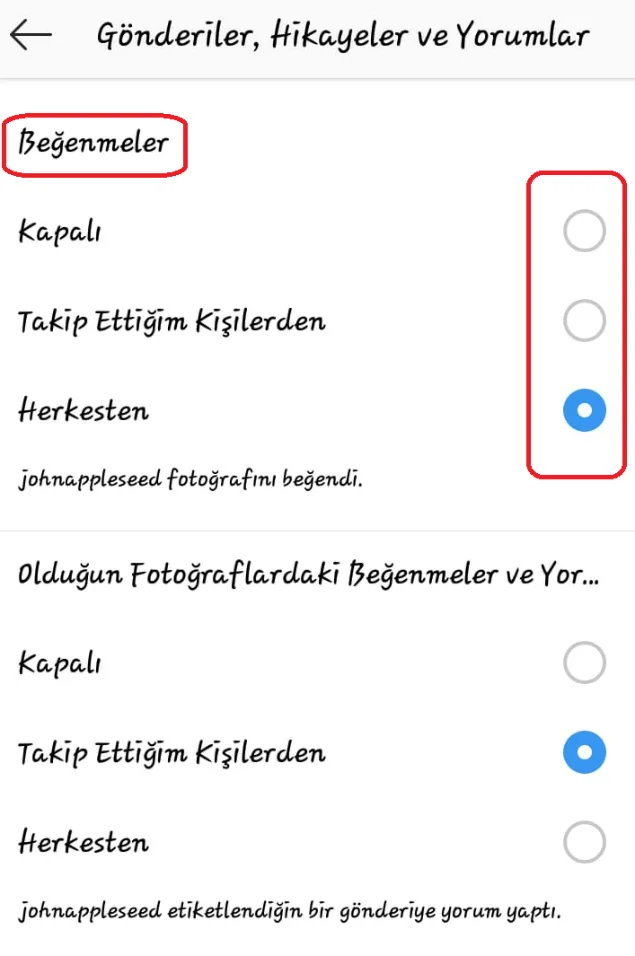This screenshot has height=956, width=635.
Task: Set Olduğun Fotoğraflardaki Beğenmeler to Kapalı
Action: pyautogui.click(x=584, y=663)
